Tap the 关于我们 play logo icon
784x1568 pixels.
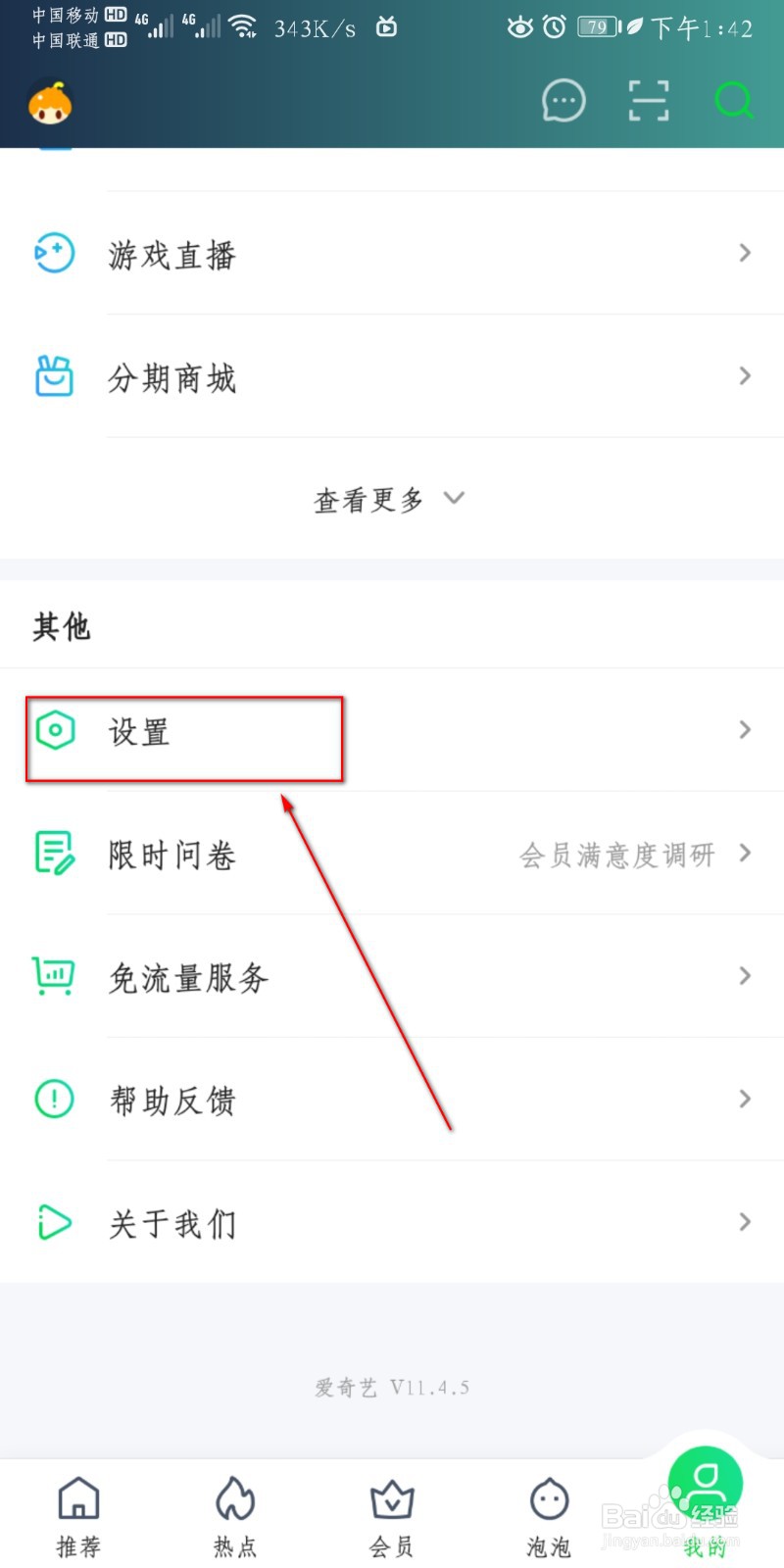pyautogui.click(x=55, y=1222)
